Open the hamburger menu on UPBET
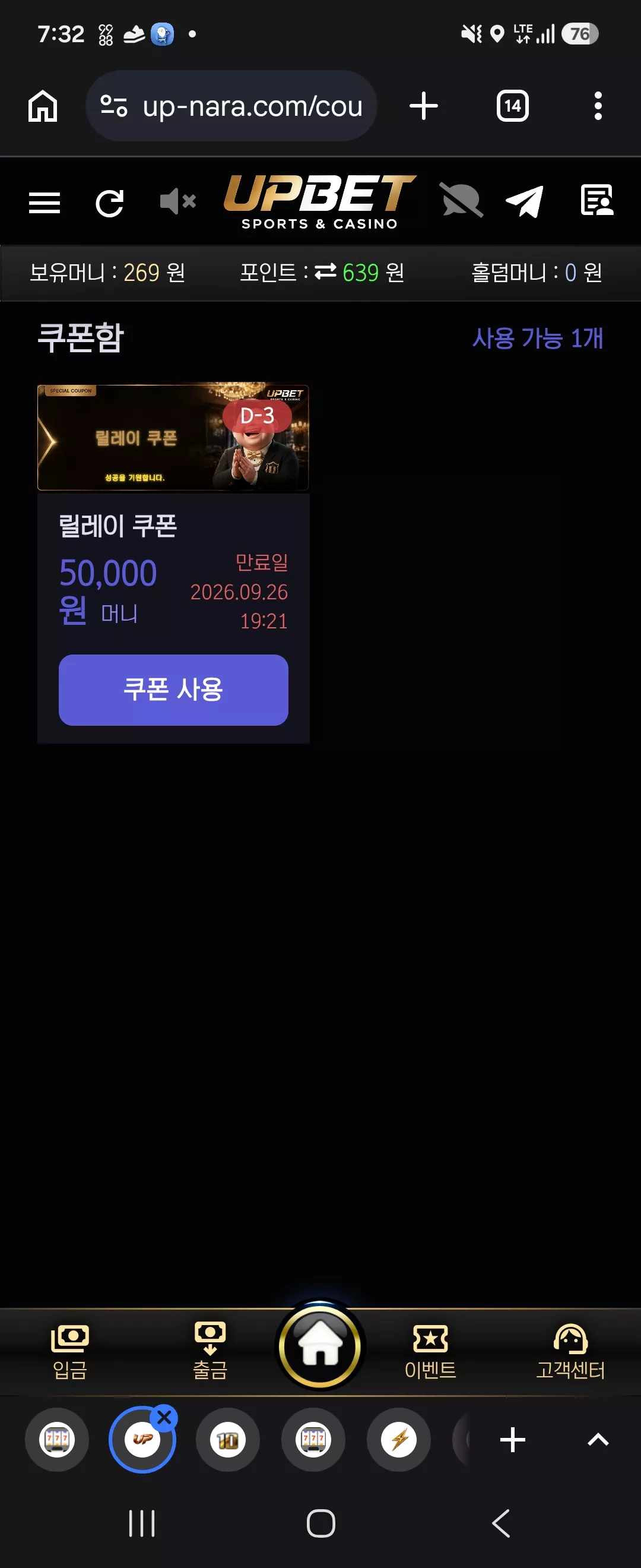The image size is (641, 1568). coord(45,203)
